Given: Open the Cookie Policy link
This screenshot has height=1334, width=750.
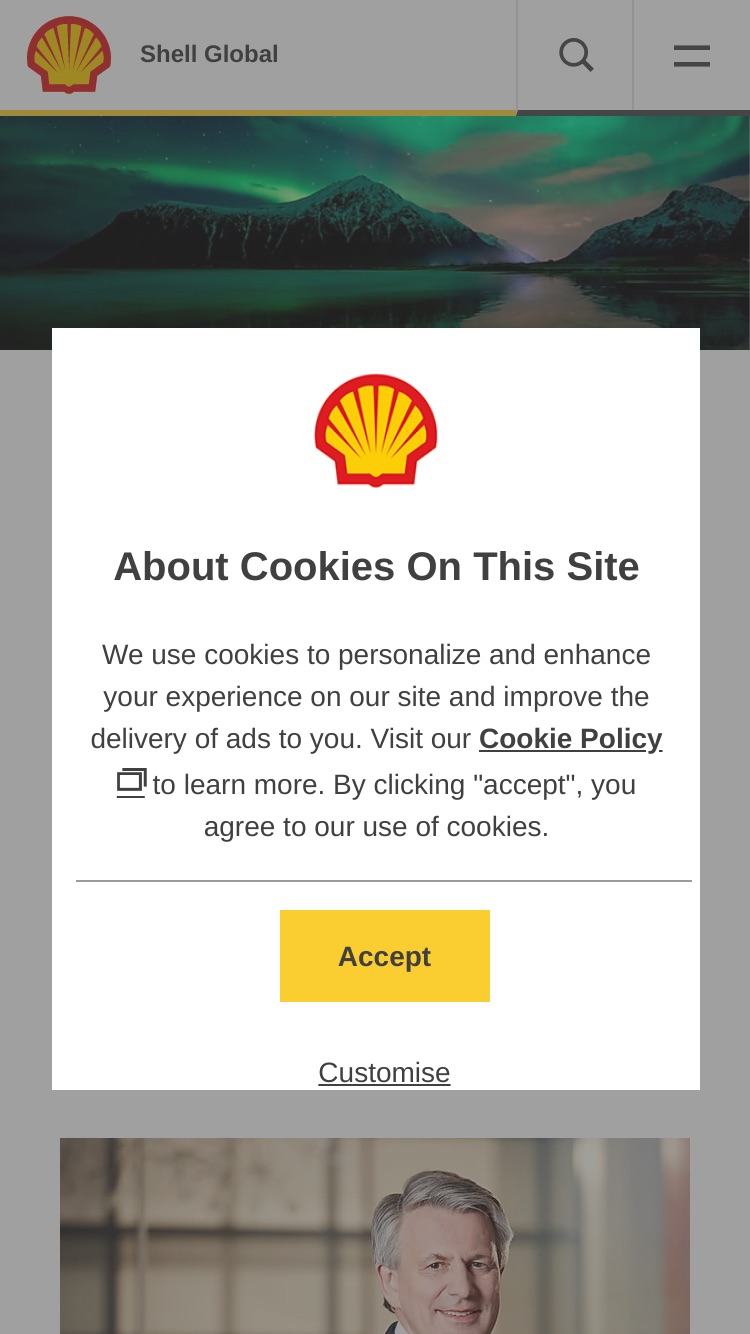Looking at the screenshot, I should tap(570, 738).
